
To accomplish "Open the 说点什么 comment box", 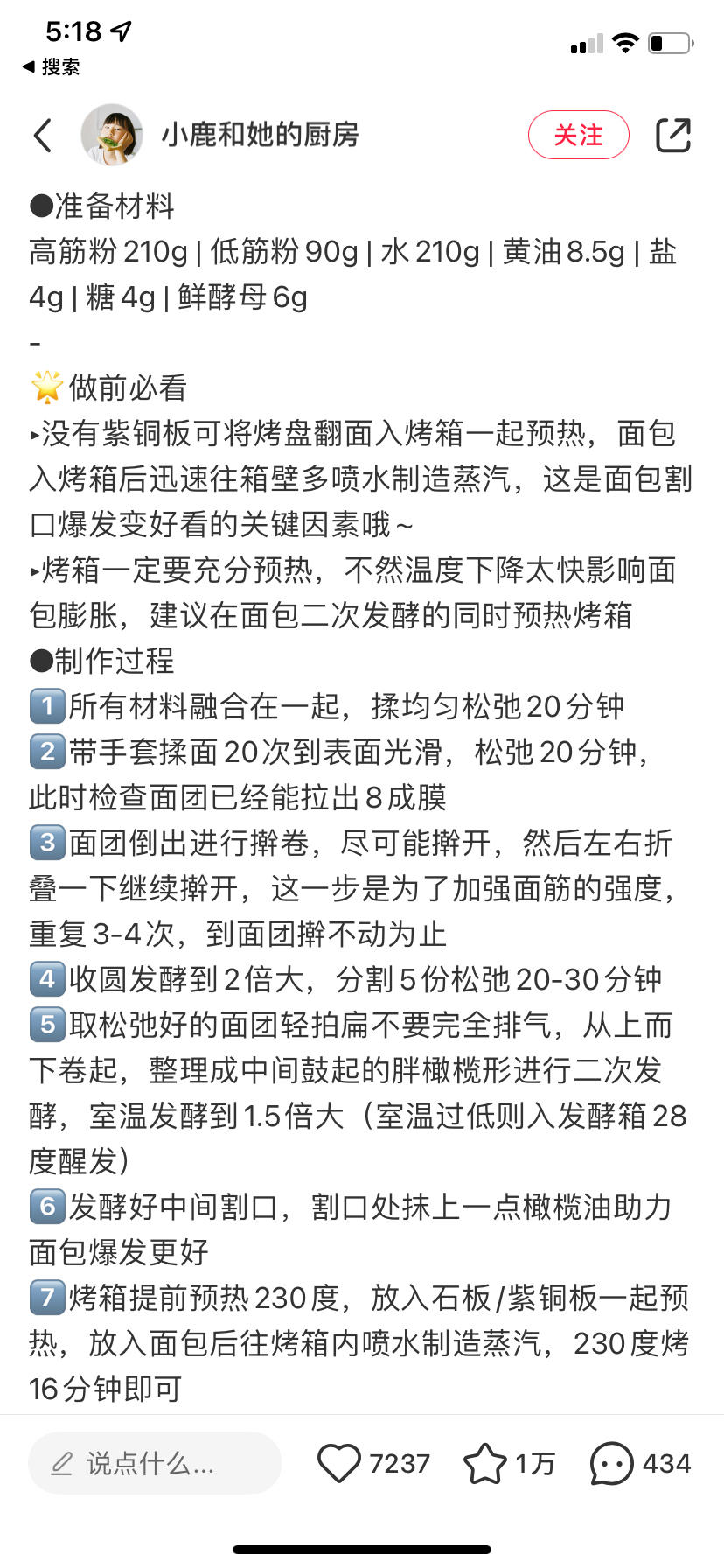I will [x=155, y=1463].
